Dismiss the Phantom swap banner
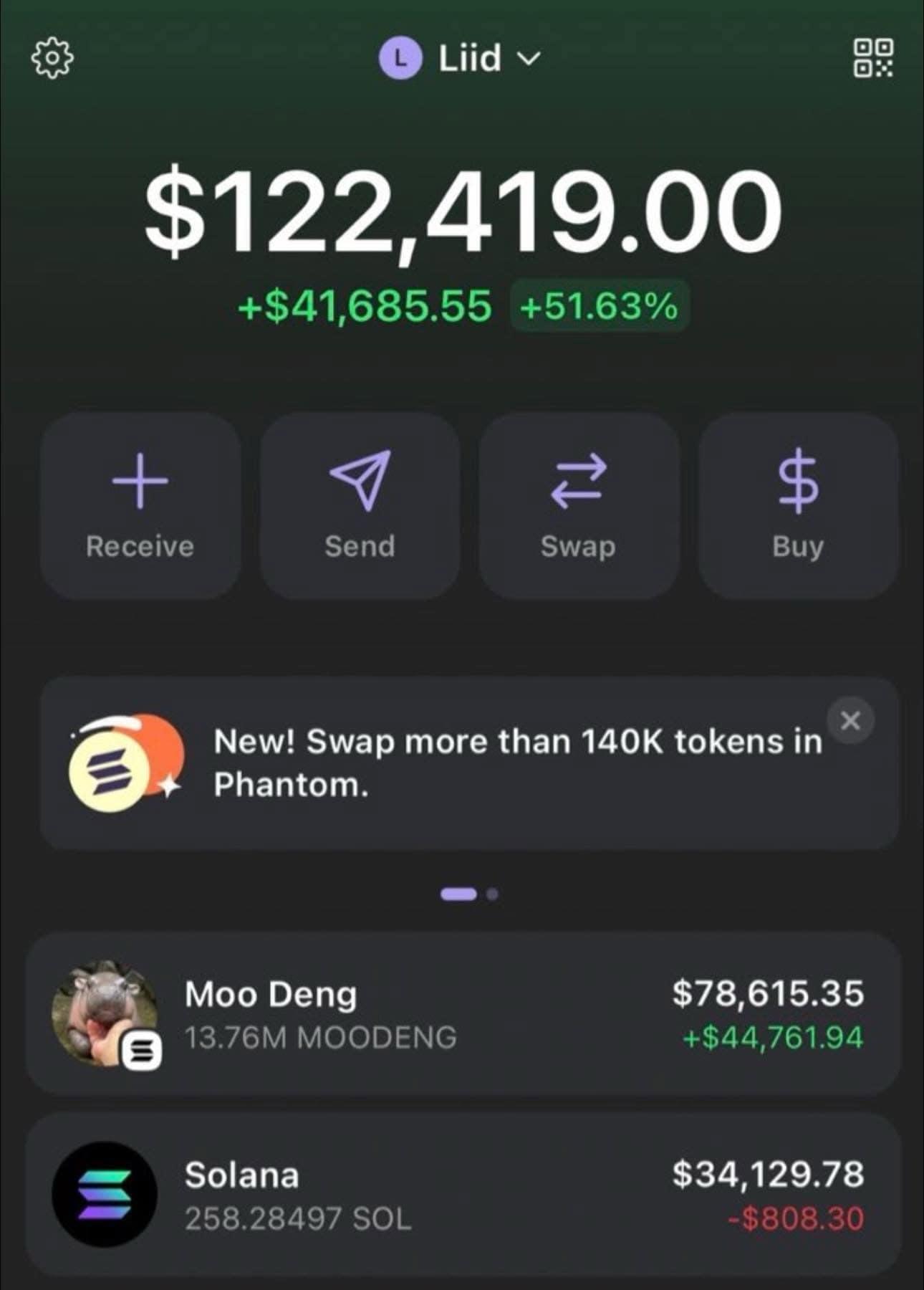 [850, 720]
